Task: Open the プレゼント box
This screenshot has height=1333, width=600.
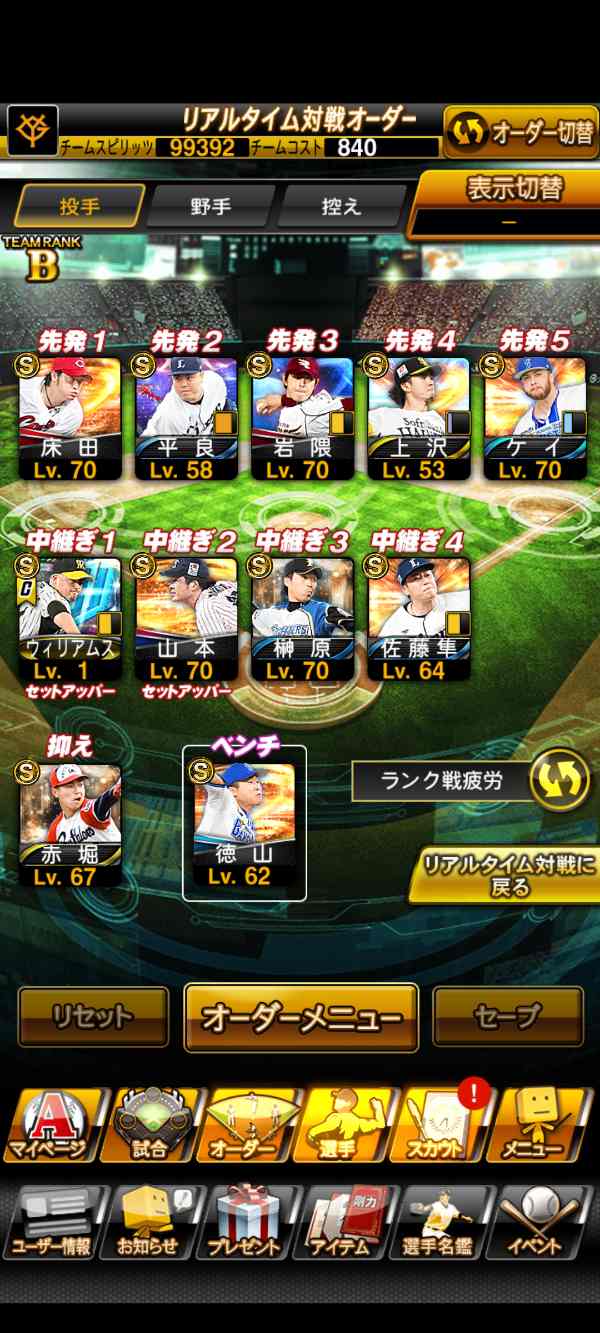Action: pyautogui.click(x=244, y=1221)
